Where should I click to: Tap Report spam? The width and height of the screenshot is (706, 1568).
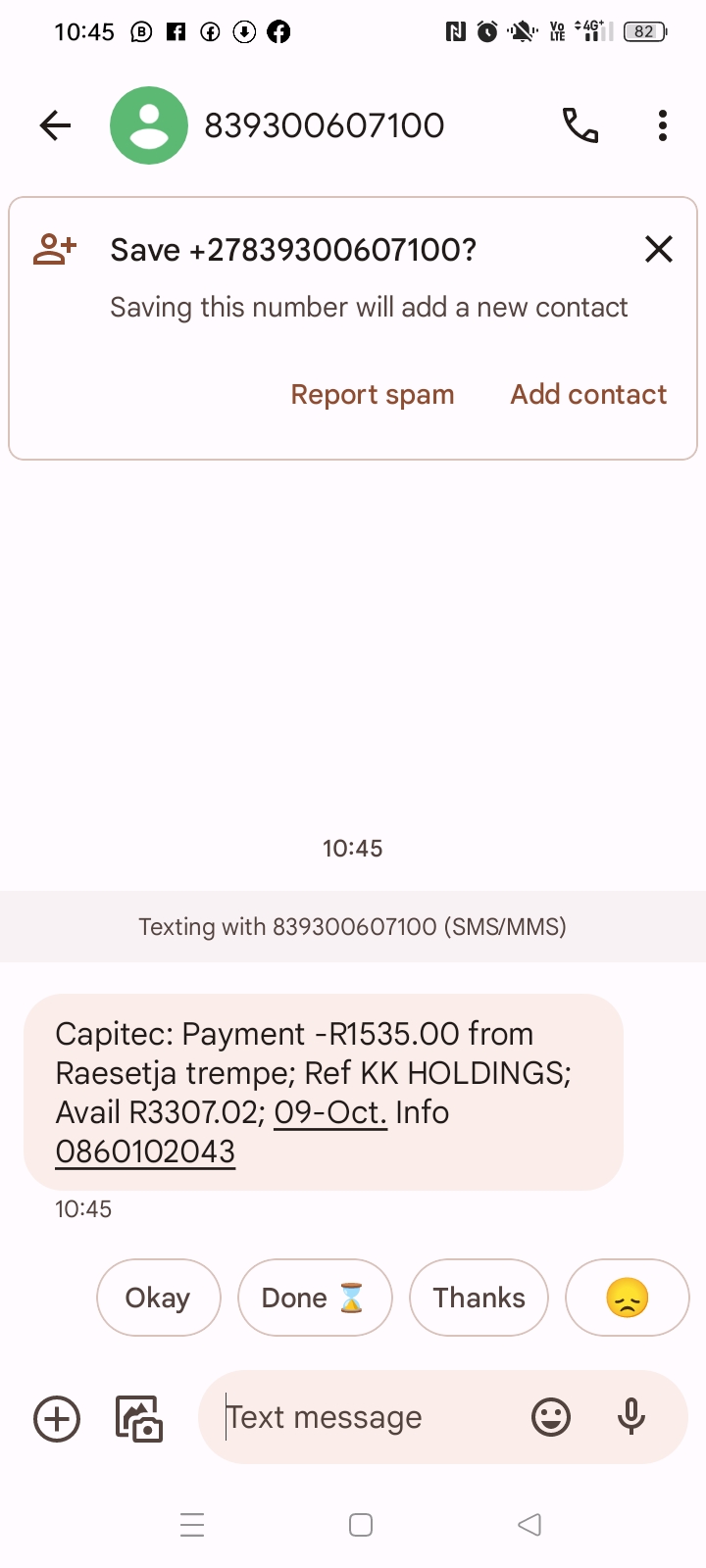pyautogui.click(x=373, y=394)
